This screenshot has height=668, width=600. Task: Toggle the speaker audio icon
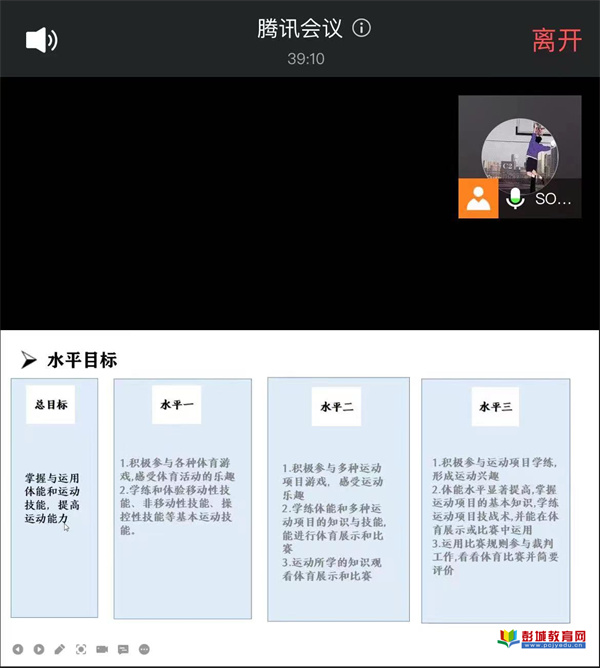[41, 40]
